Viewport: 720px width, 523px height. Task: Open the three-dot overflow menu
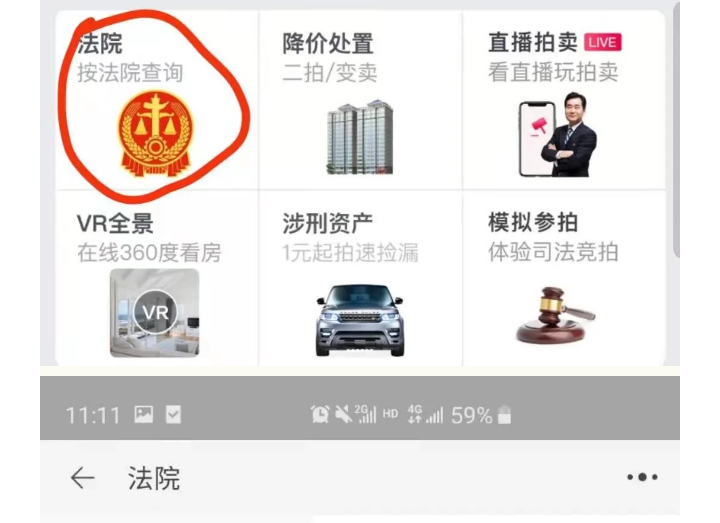pyautogui.click(x=641, y=478)
